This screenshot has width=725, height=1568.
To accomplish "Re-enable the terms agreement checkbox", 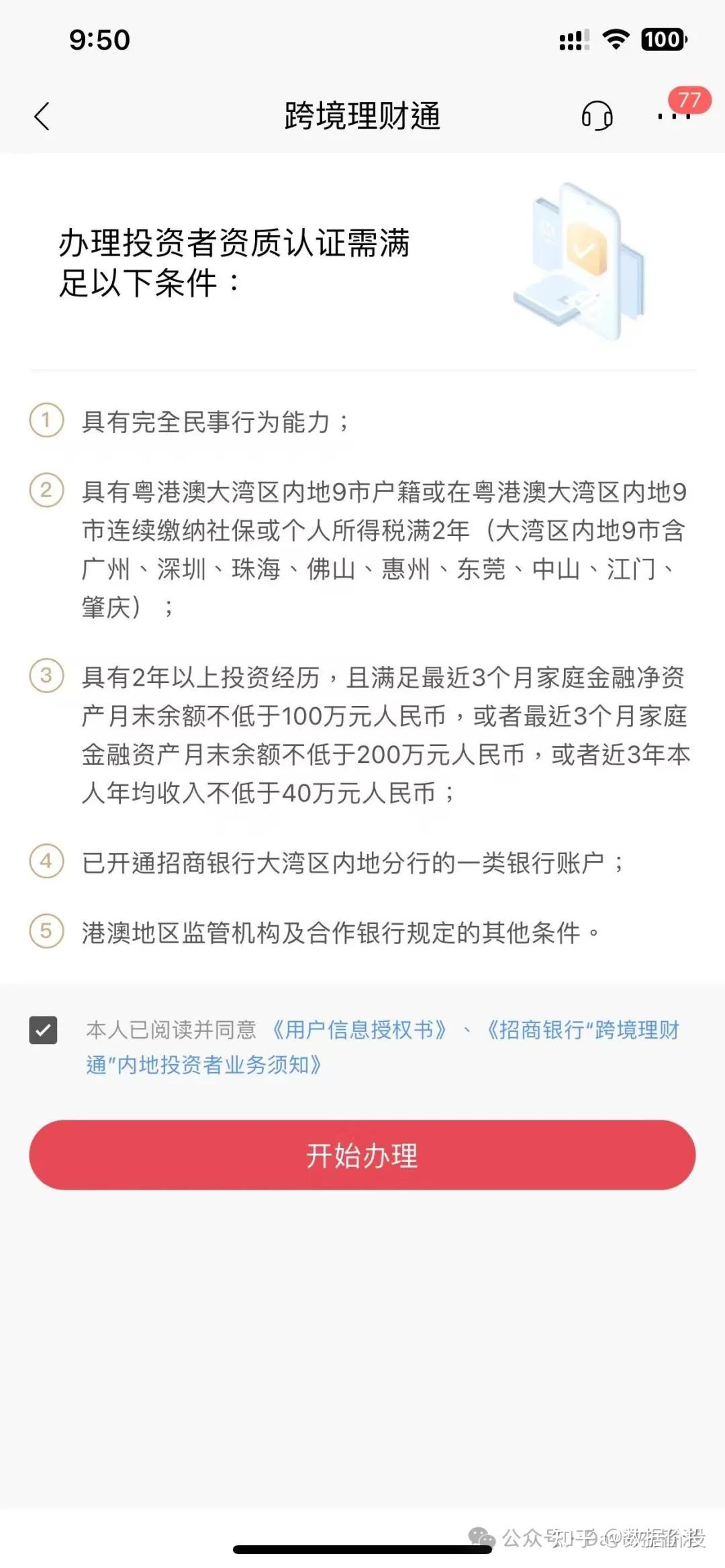I will pos(42,1029).
